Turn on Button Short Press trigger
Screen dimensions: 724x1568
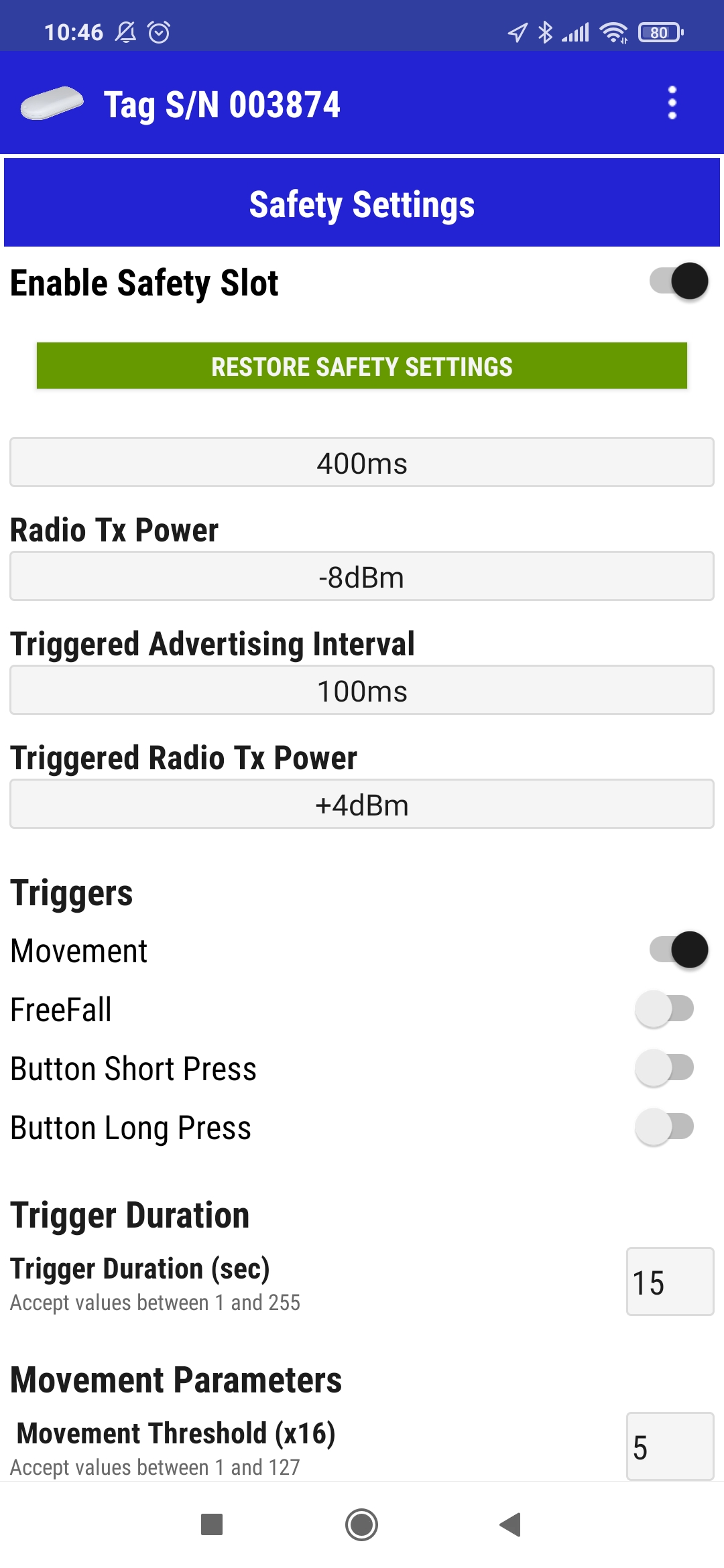click(x=664, y=1067)
